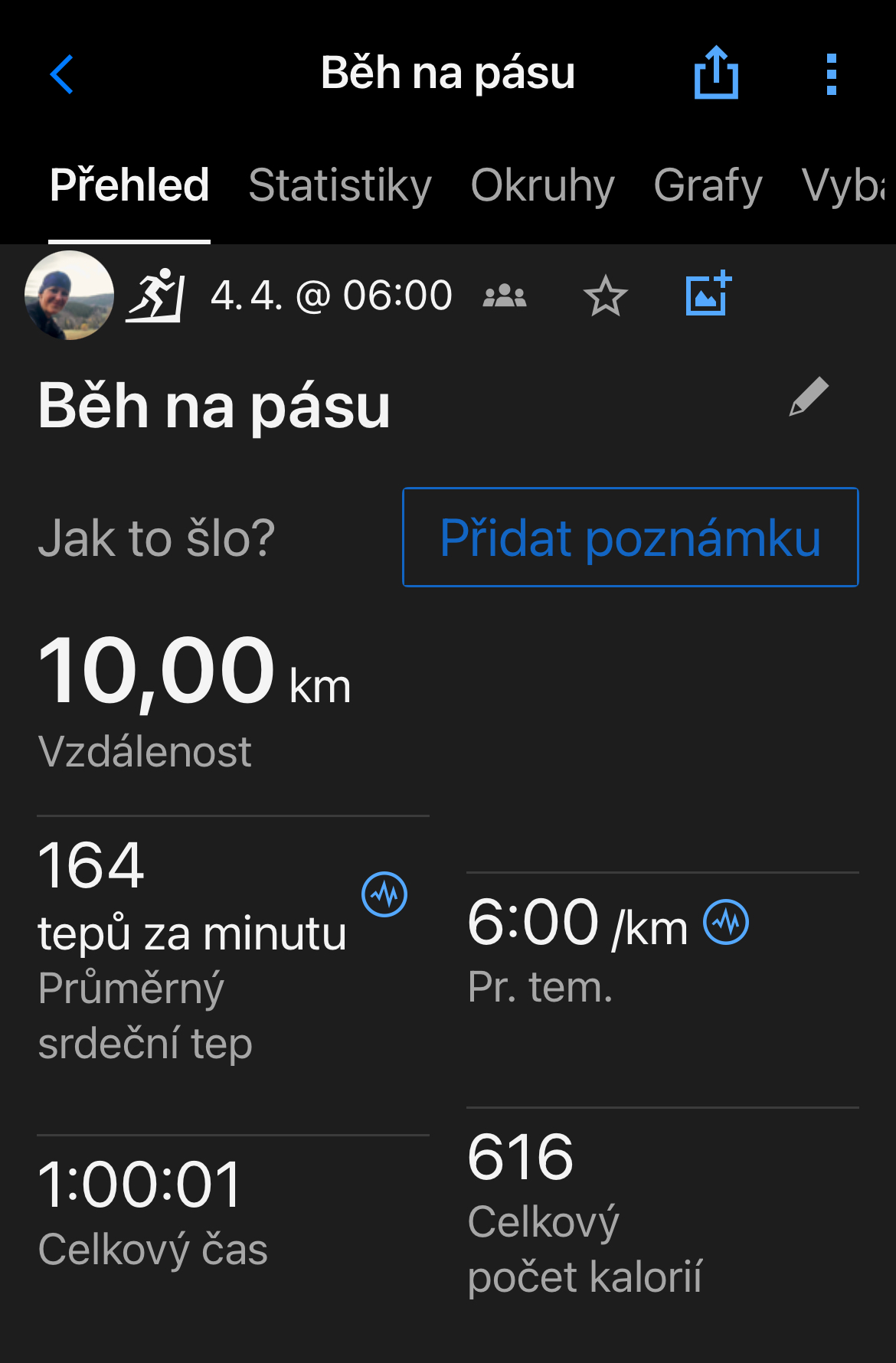Tap the Přehled tab

pyautogui.click(x=129, y=185)
